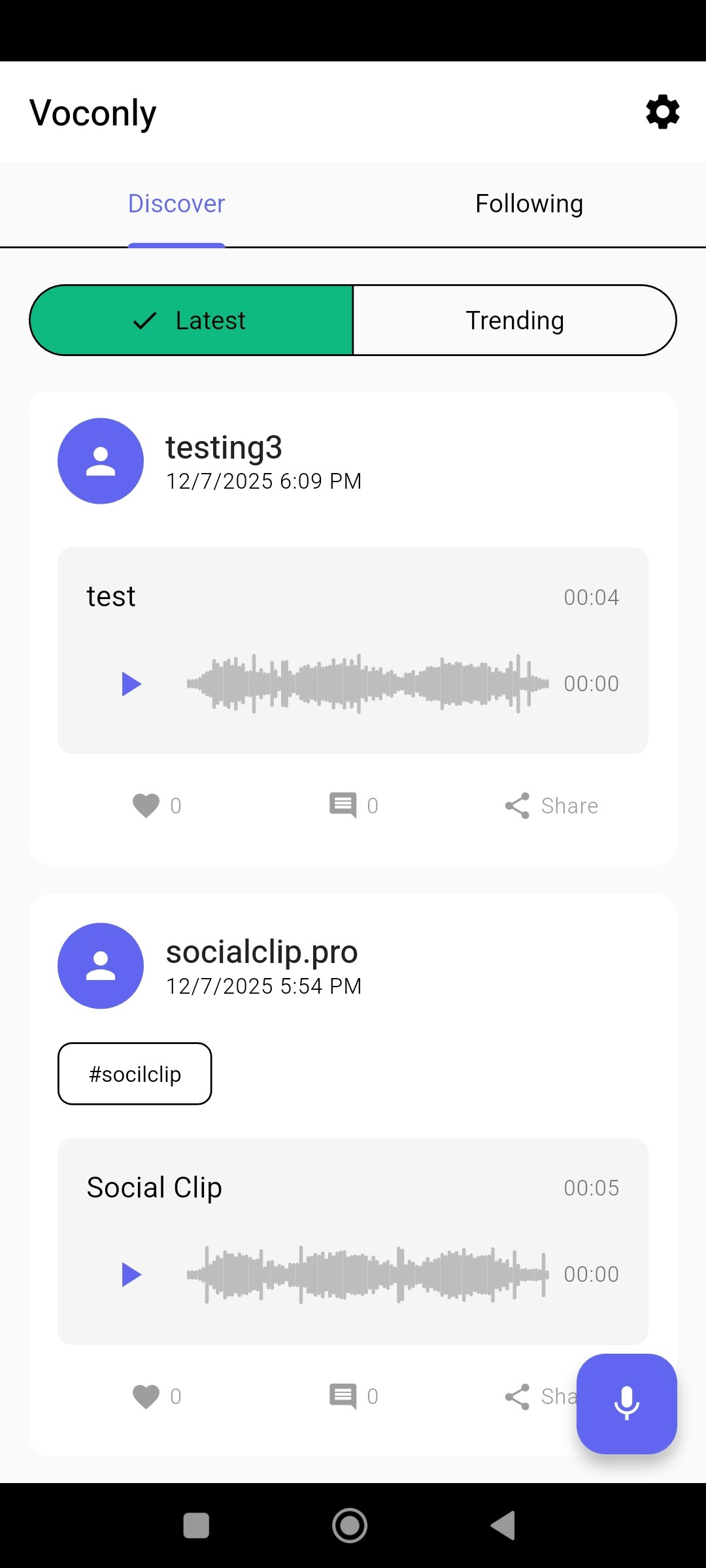Show Trending clips
706x1568 pixels.
pos(514,320)
